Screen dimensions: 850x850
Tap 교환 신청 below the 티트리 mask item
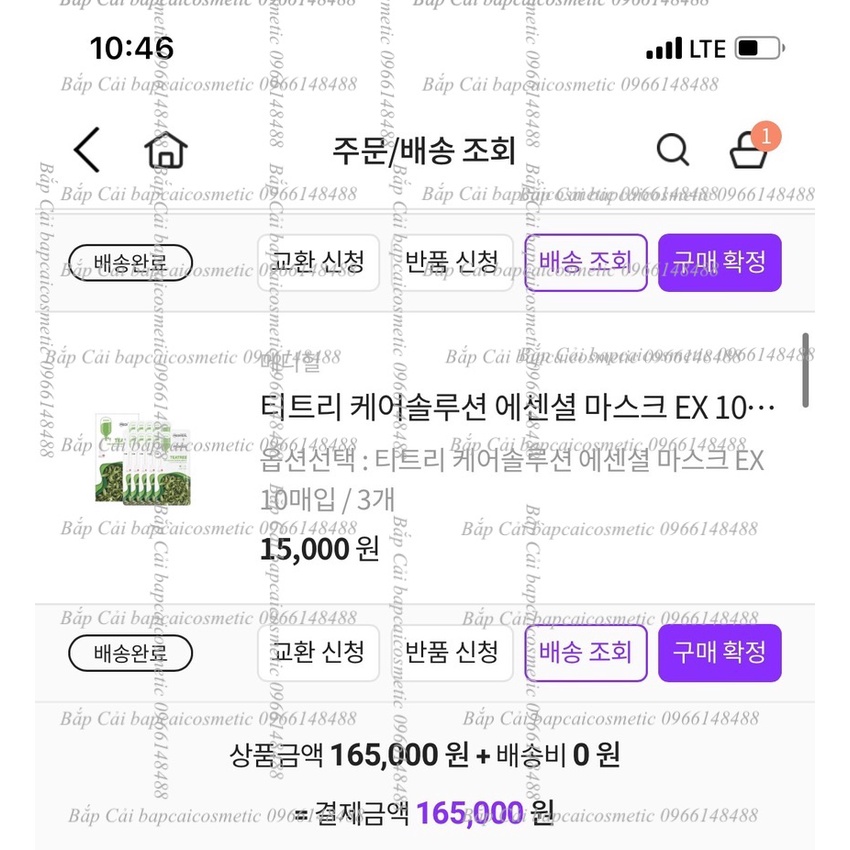coord(318,654)
